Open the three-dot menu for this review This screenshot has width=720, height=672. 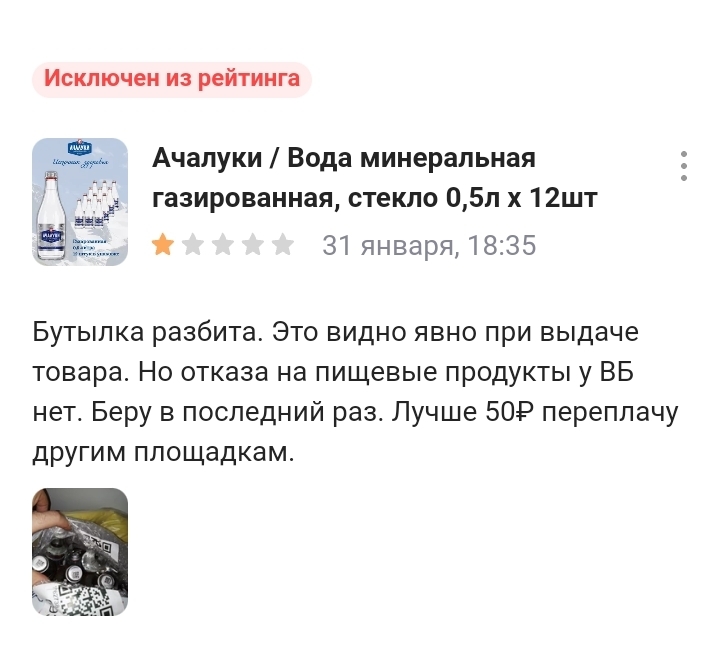pos(684,166)
